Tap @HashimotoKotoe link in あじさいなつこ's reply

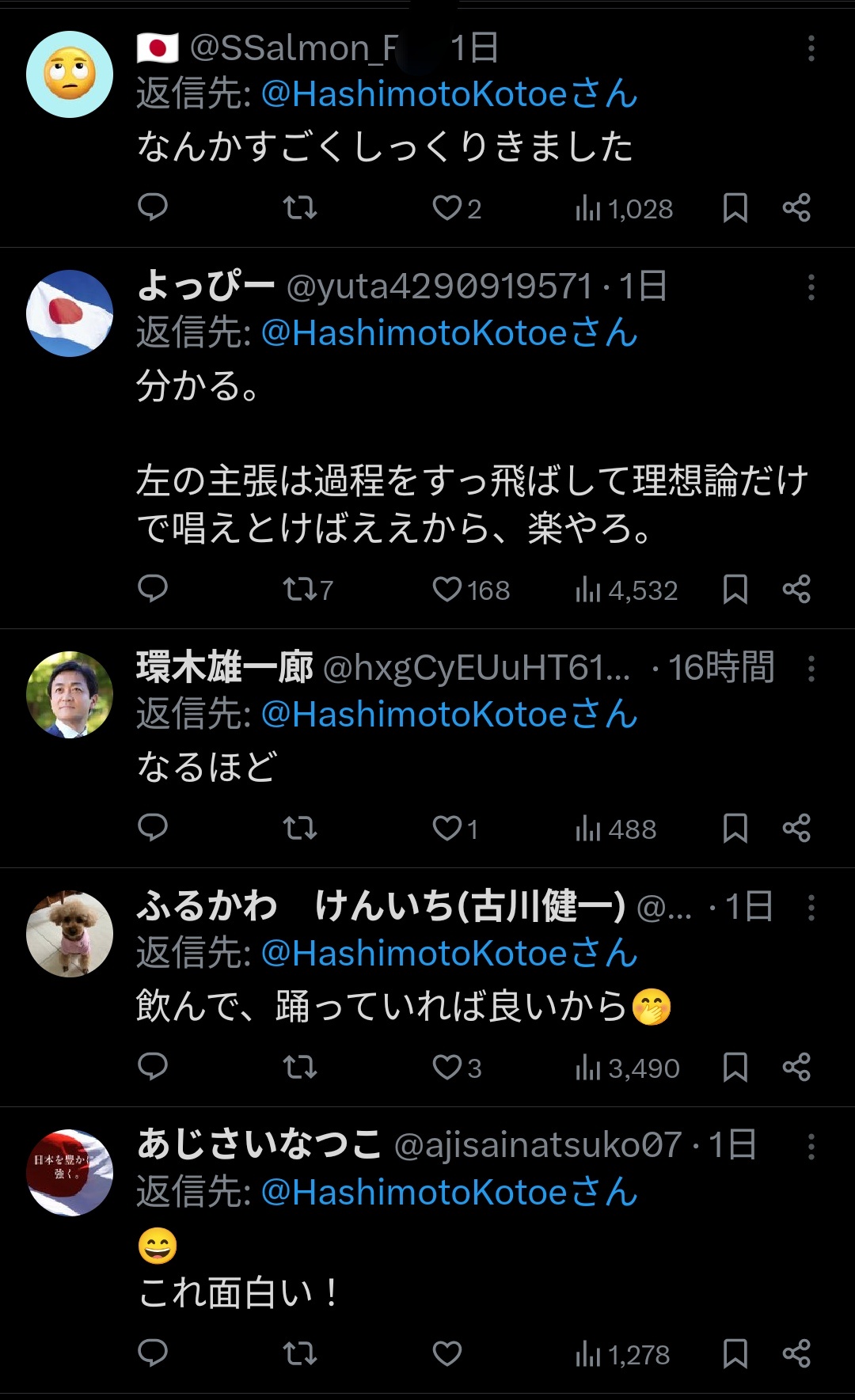pyautogui.click(x=414, y=1193)
